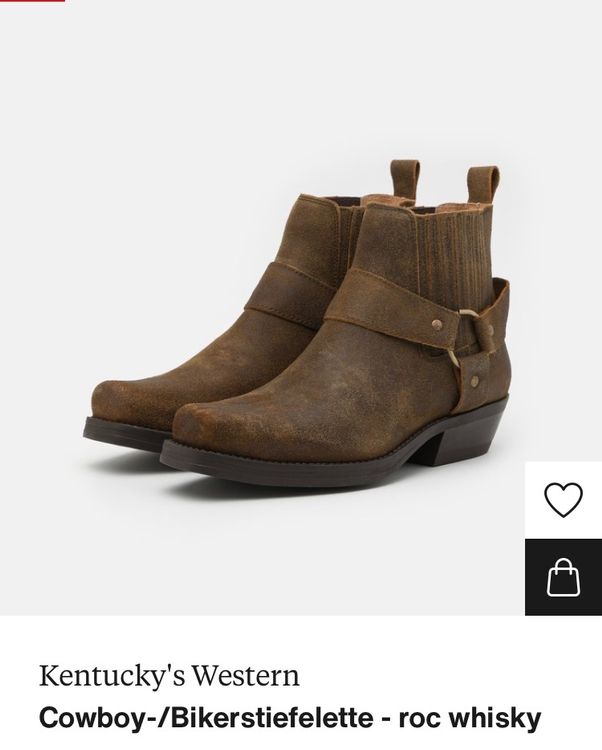Add boots to the shopping bag
This screenshot has height=750, width=602.
coord(563,577)
